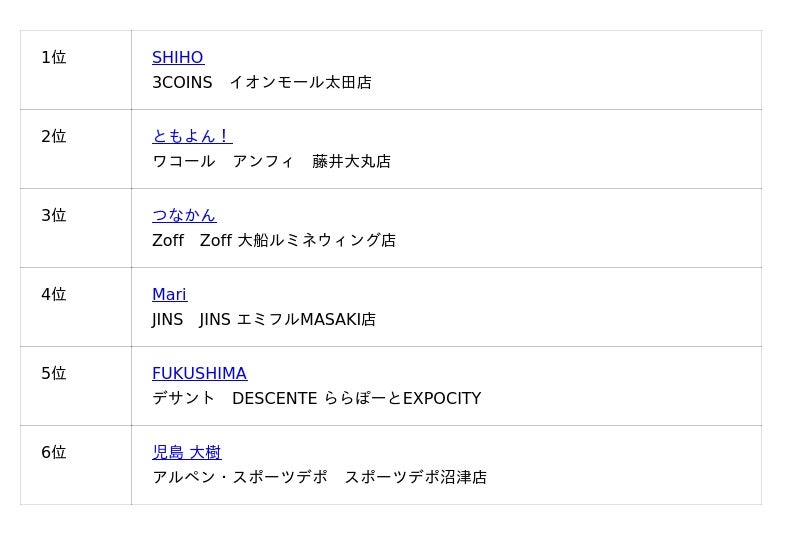The height and width of the screenshot is (535, 800).
Task: Select the FUKUSHIMA link
Action: pos(199,373)
